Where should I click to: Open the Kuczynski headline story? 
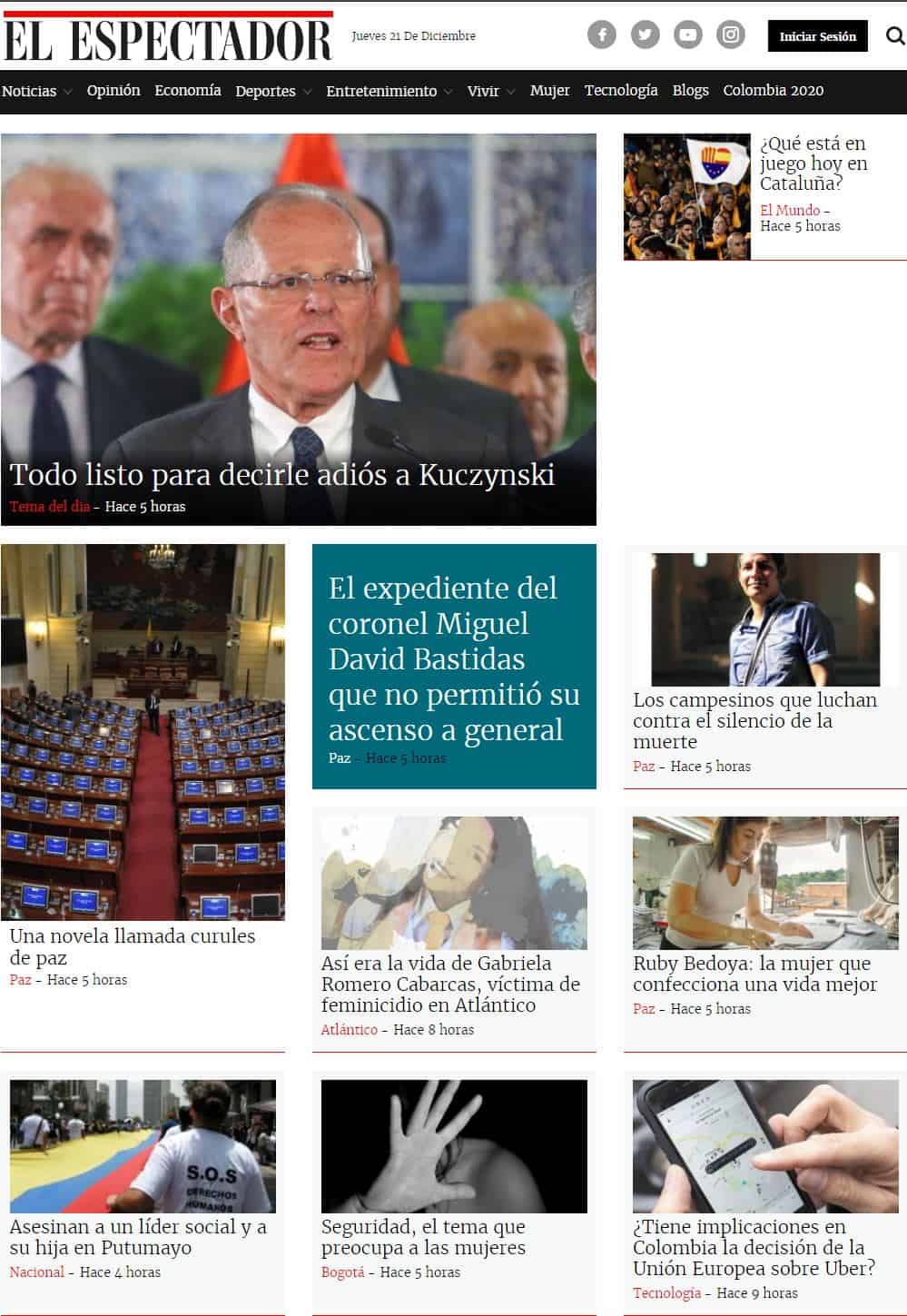(281, 475)
